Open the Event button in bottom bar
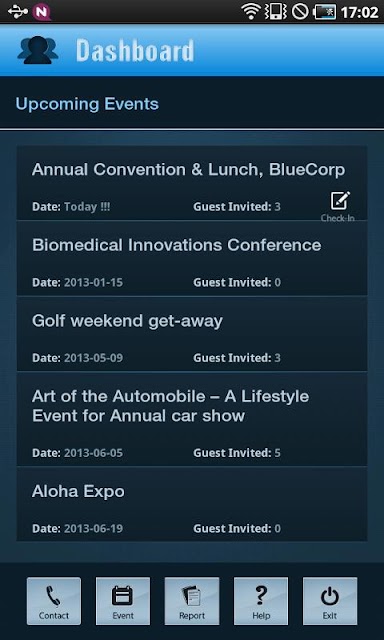 123,601
